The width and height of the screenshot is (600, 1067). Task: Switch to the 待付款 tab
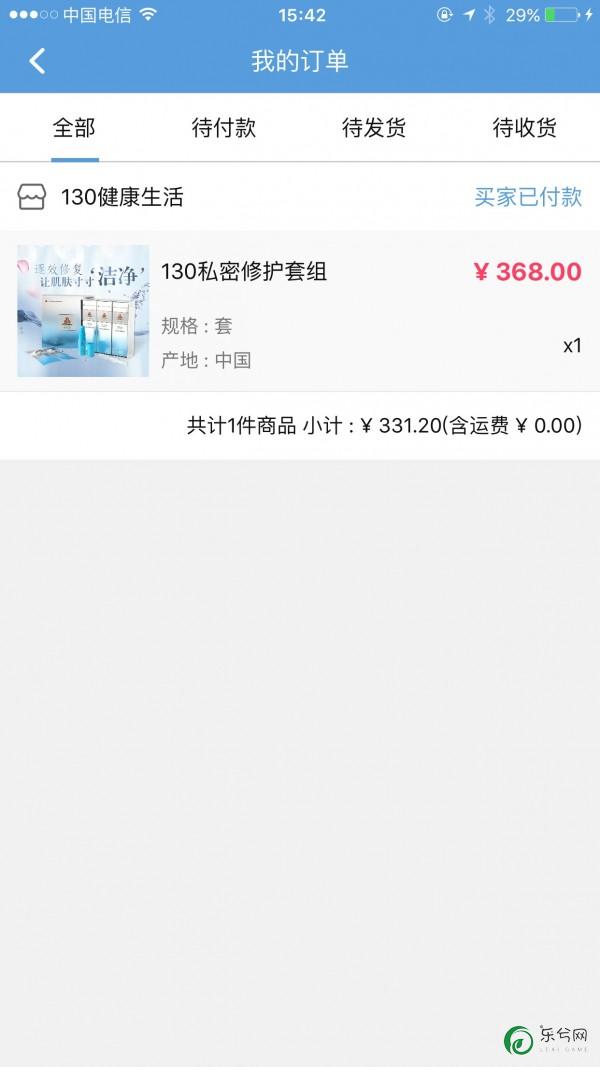[x=224, y=128]
